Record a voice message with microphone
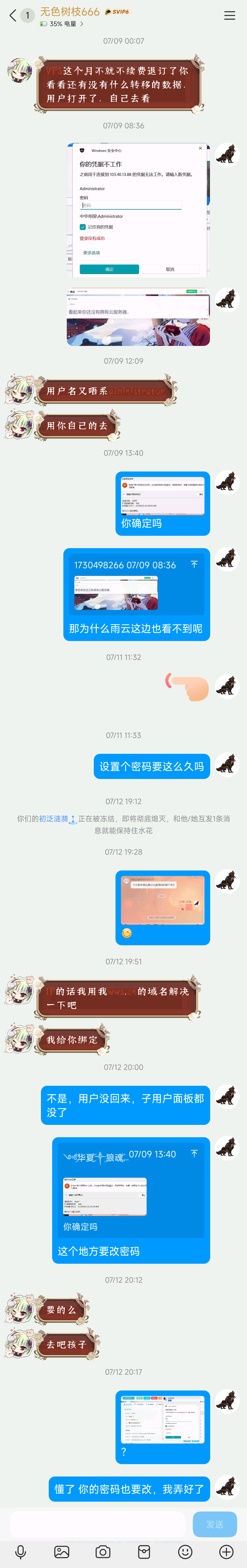The width and height of the screenshot is (247, 1568). point(21,1552)
